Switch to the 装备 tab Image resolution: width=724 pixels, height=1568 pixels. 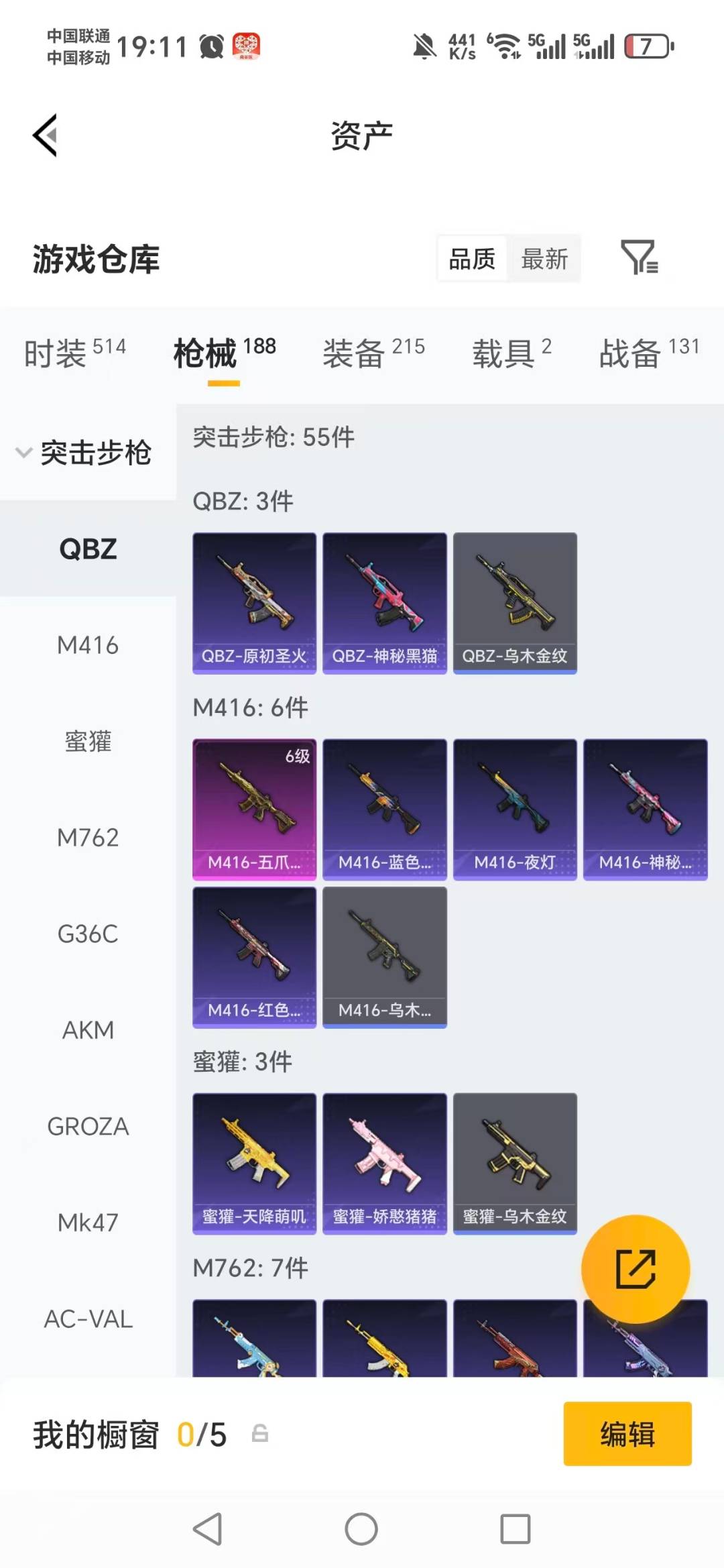(353, 353)
